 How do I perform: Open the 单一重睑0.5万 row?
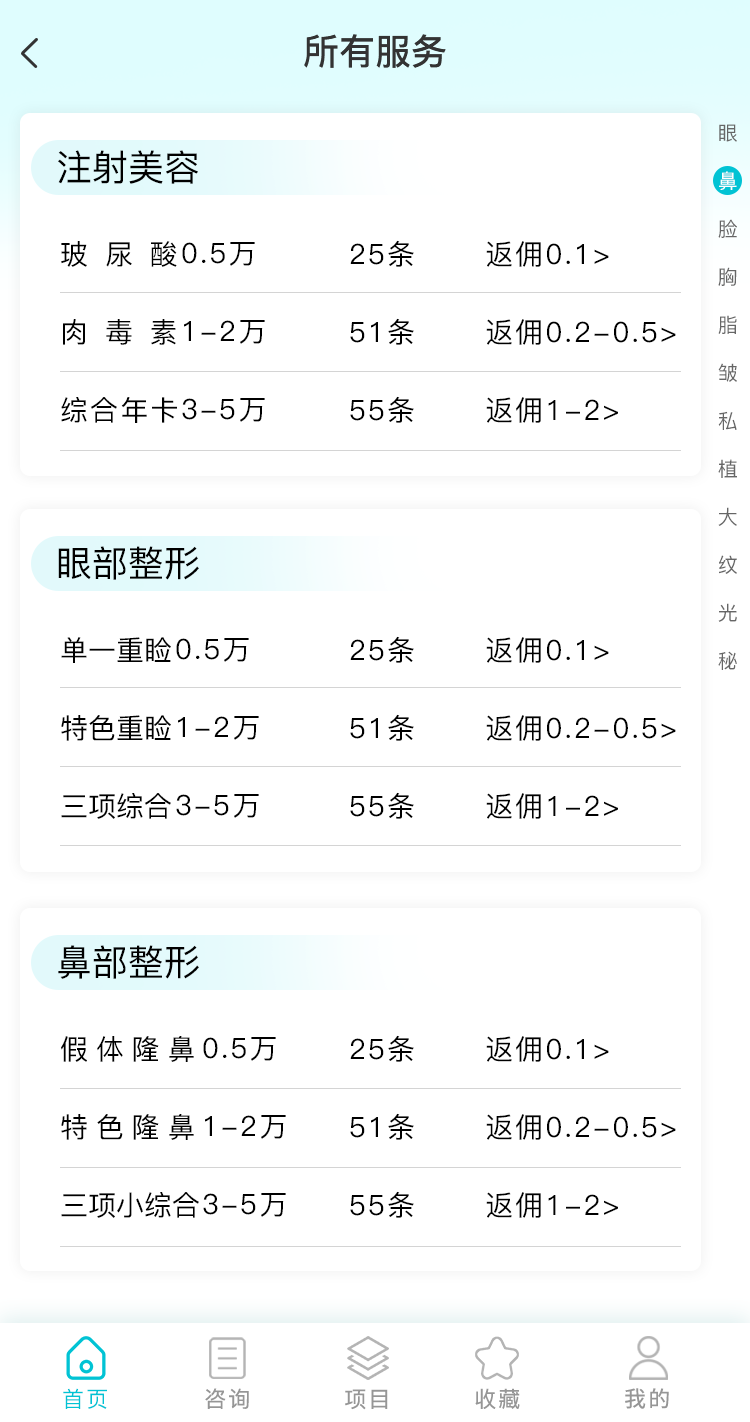click(370, 650)
